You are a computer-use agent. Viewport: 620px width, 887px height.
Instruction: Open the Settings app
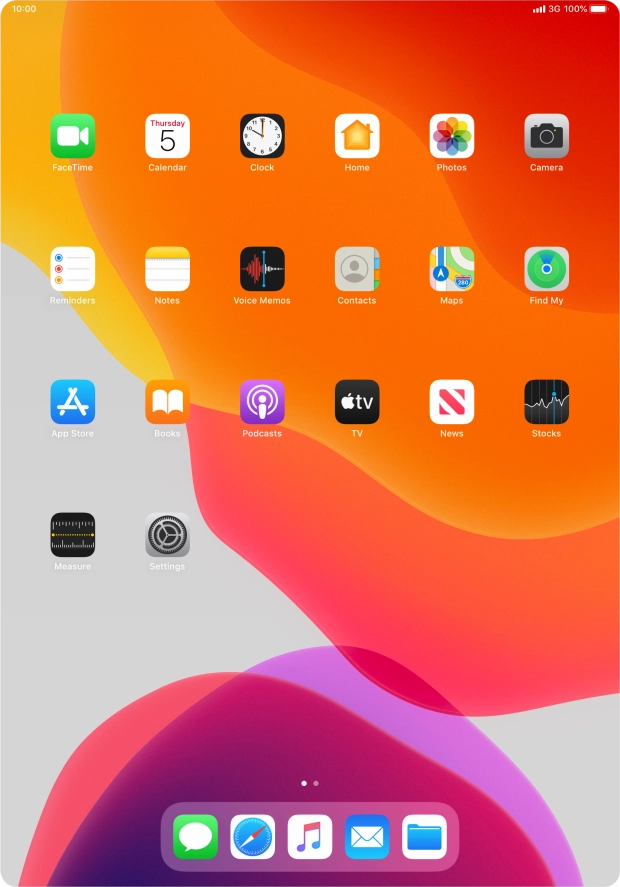click(x=167, y=535)
